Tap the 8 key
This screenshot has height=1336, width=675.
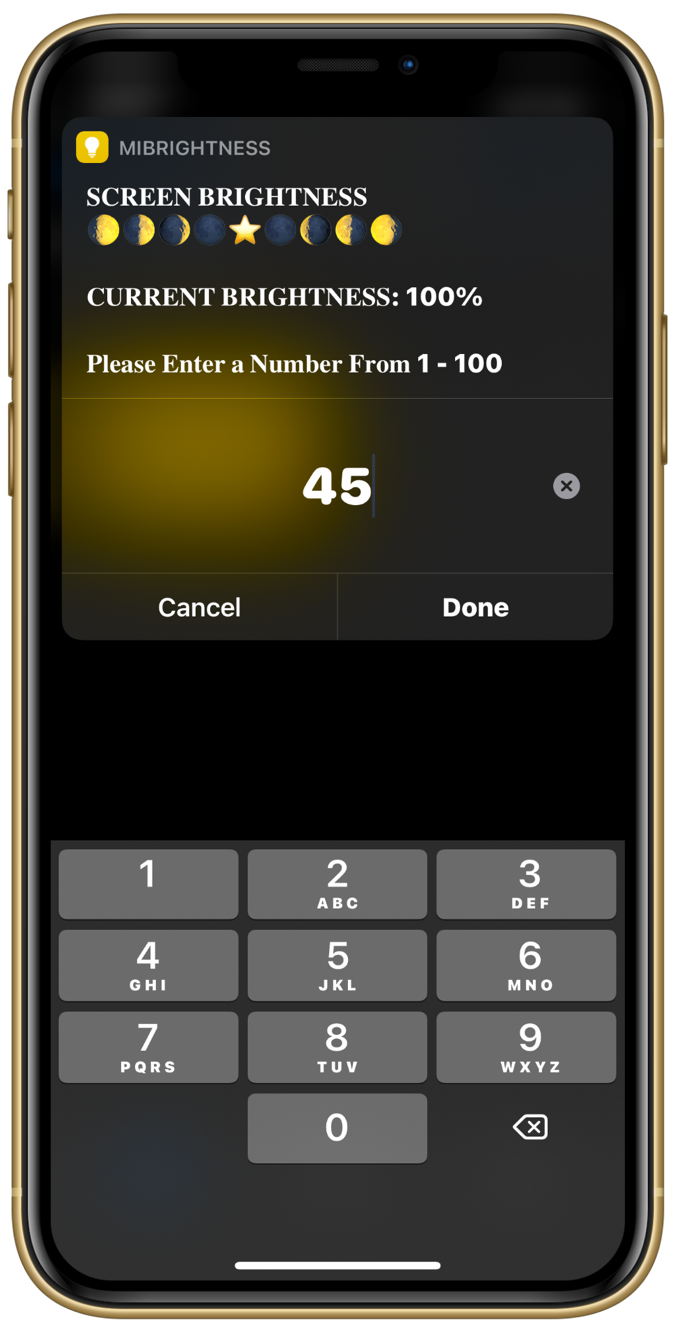coord(337,1047)
